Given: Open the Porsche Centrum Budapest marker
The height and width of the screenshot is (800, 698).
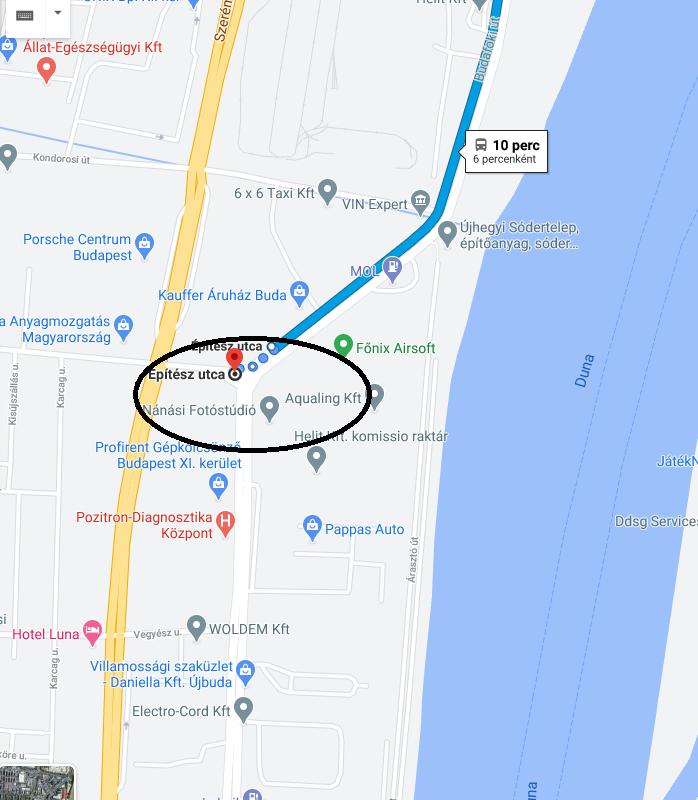Looking at the screenshot, I should (145, 243).
